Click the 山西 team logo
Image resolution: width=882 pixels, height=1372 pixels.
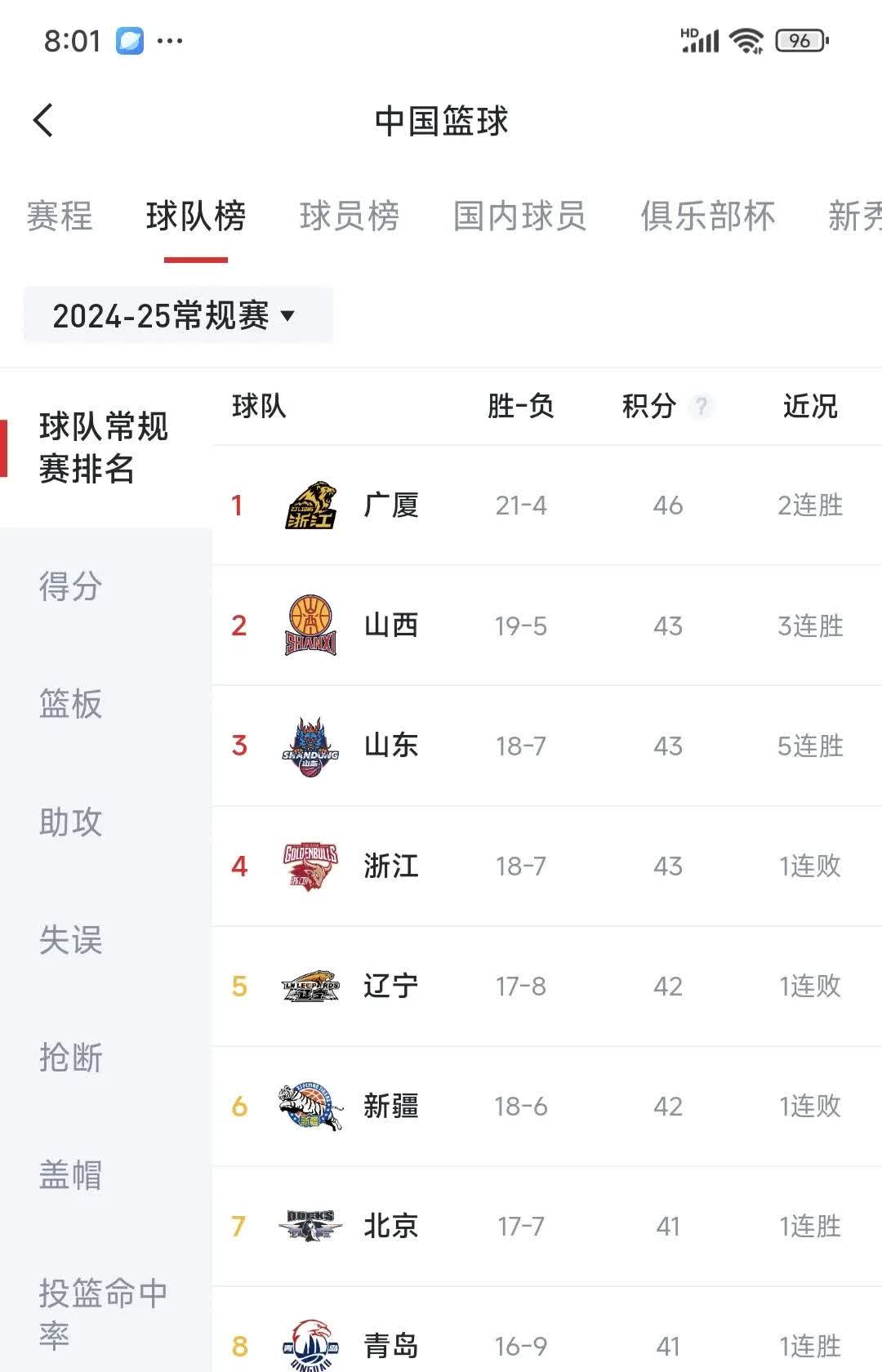click(x=309, y=626)
